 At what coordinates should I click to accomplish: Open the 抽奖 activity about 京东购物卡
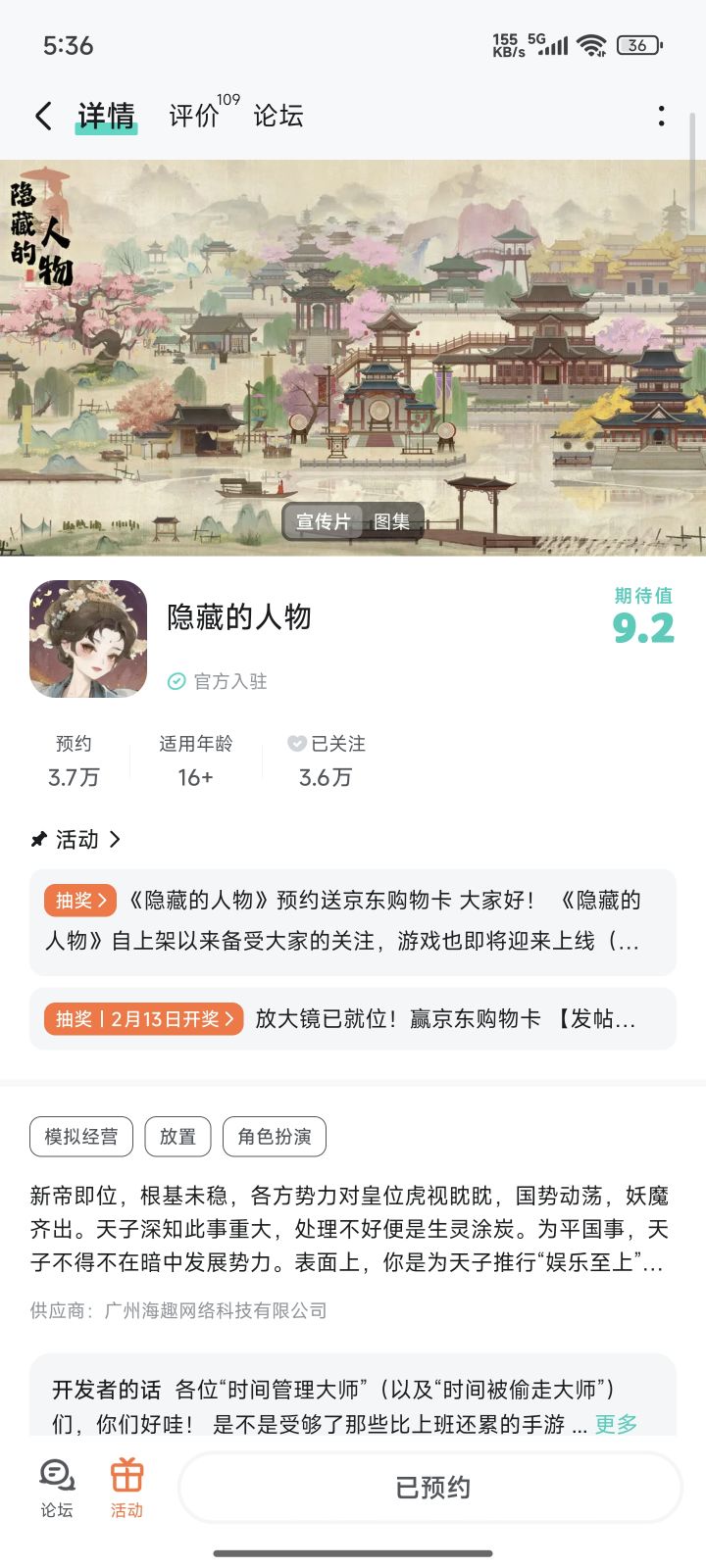pyautogui.click(x=343, y=921)
